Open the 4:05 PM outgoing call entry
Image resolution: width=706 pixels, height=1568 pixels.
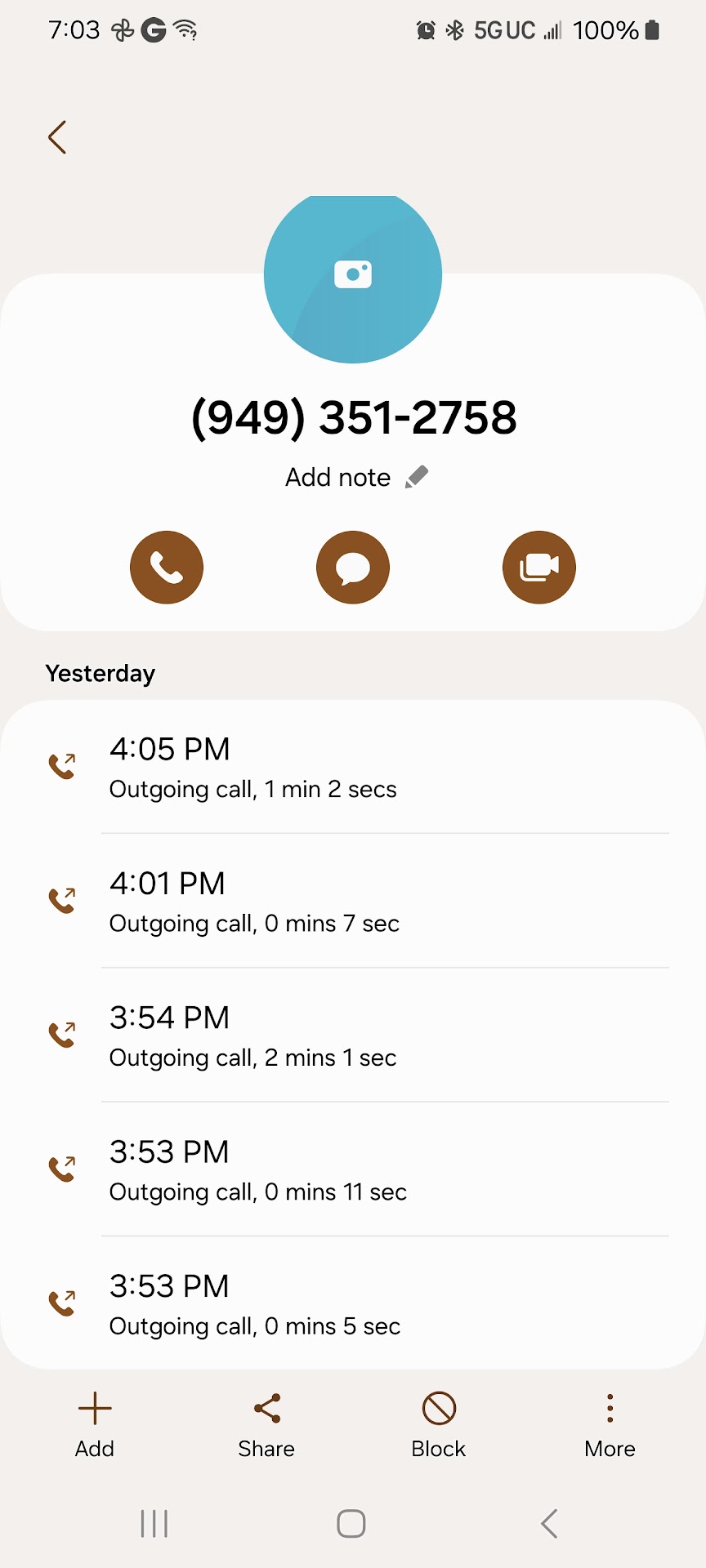click(x=353, y=767)
